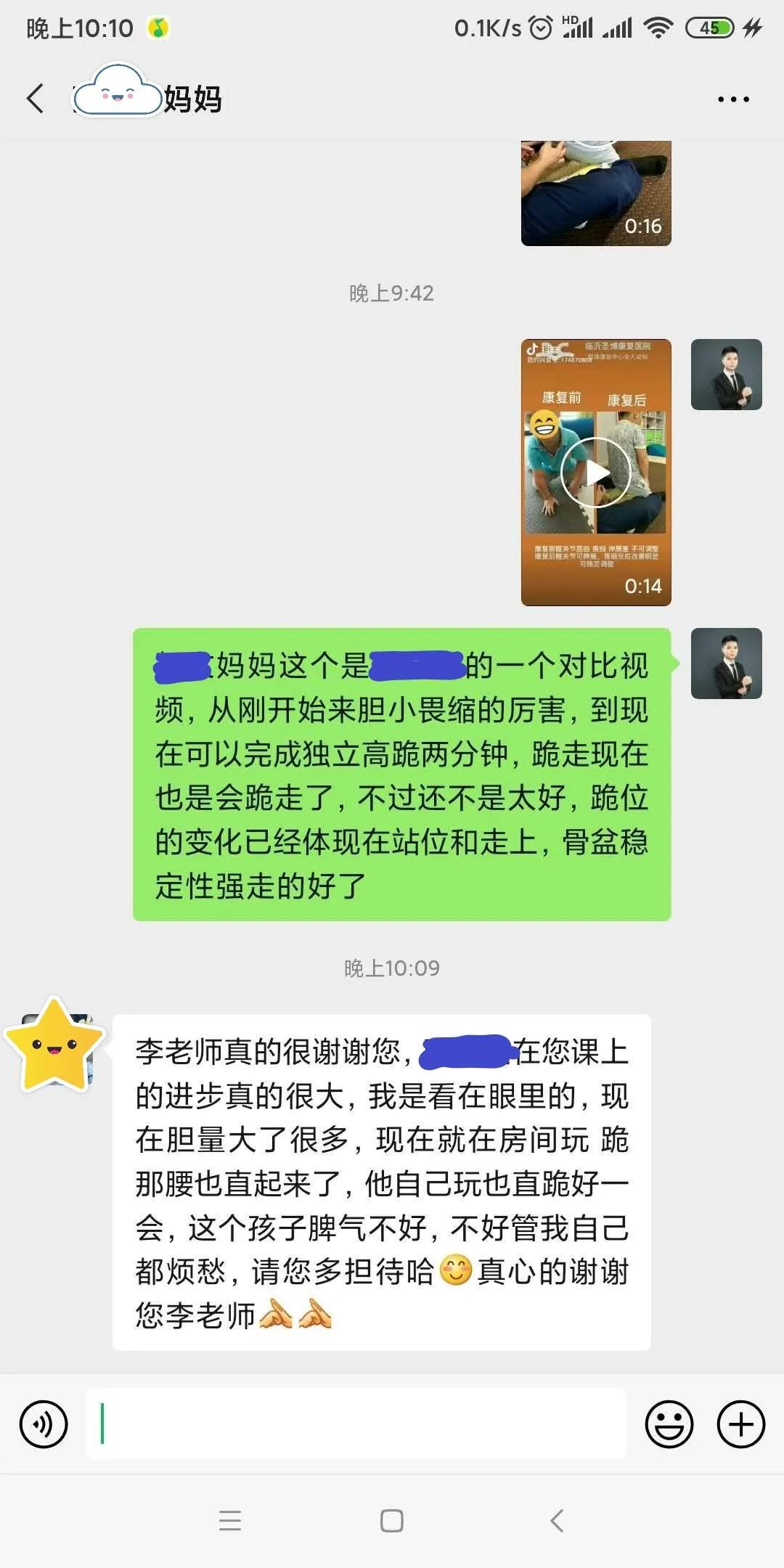Tap the system home button
The width and height of the screenshot is (784, 1568).
pos(392,1520)
